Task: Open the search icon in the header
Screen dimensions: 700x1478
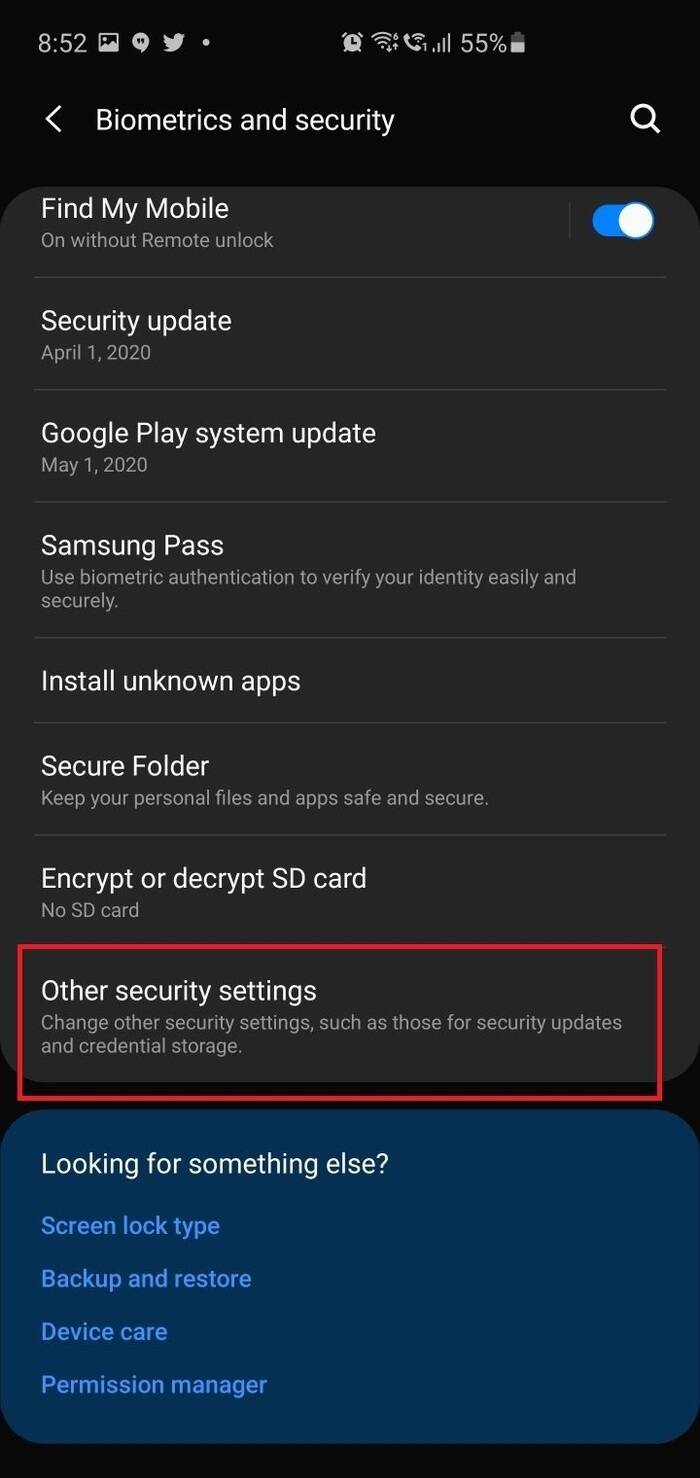Action: click(x=645, y=120)
